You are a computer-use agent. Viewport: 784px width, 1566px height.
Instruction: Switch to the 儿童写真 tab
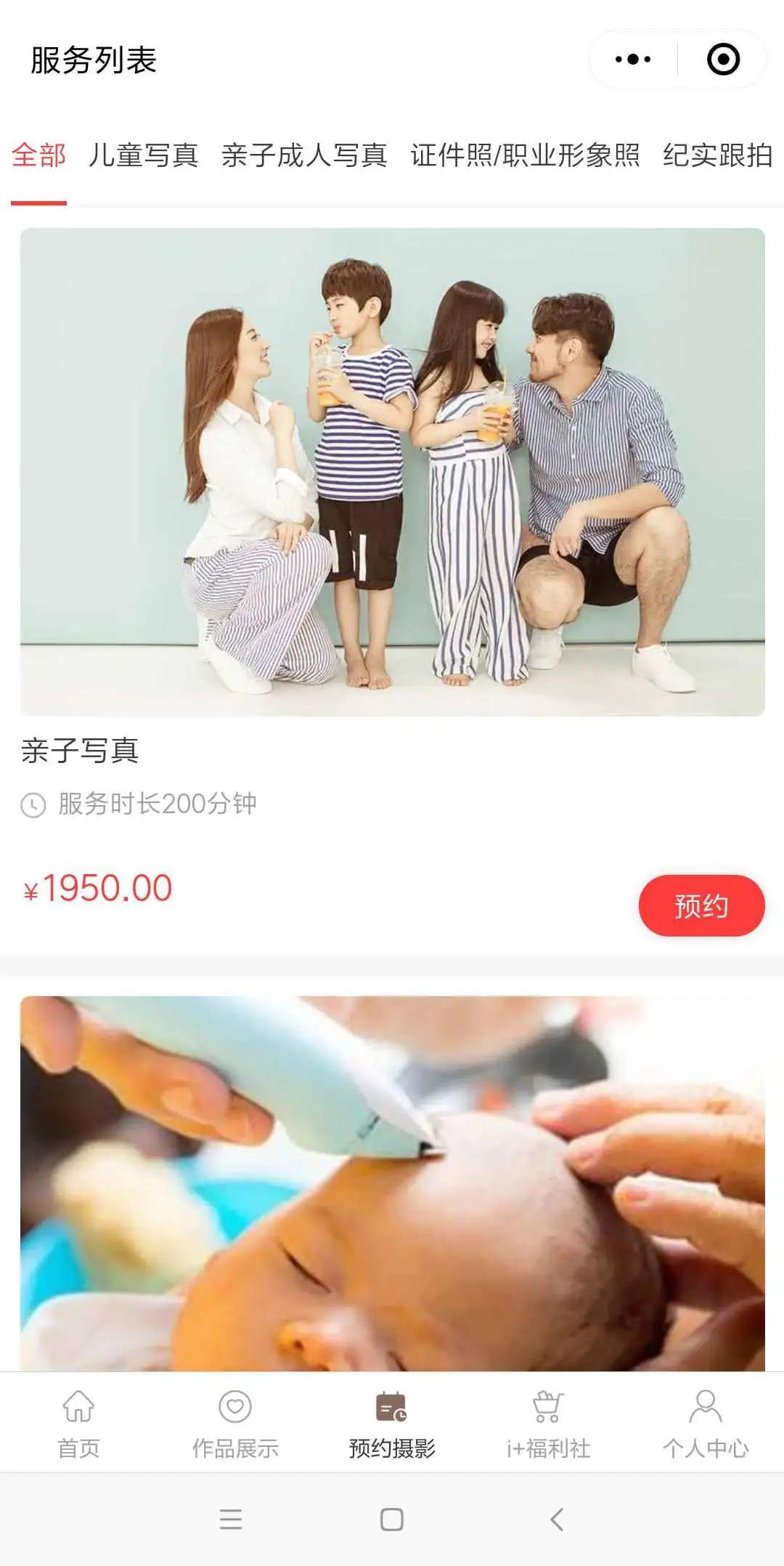(x=143, y=155)
